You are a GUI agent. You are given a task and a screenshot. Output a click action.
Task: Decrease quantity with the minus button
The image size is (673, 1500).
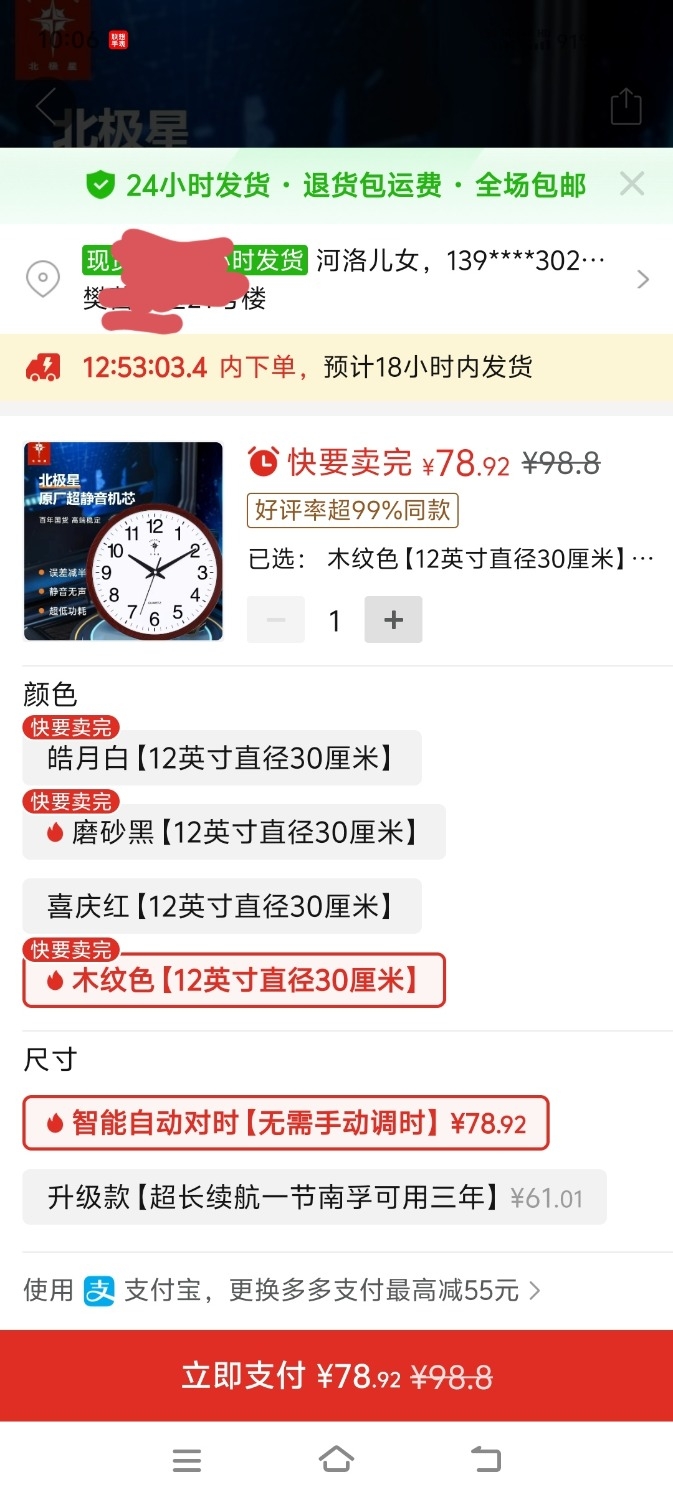[x=276, y=620]
